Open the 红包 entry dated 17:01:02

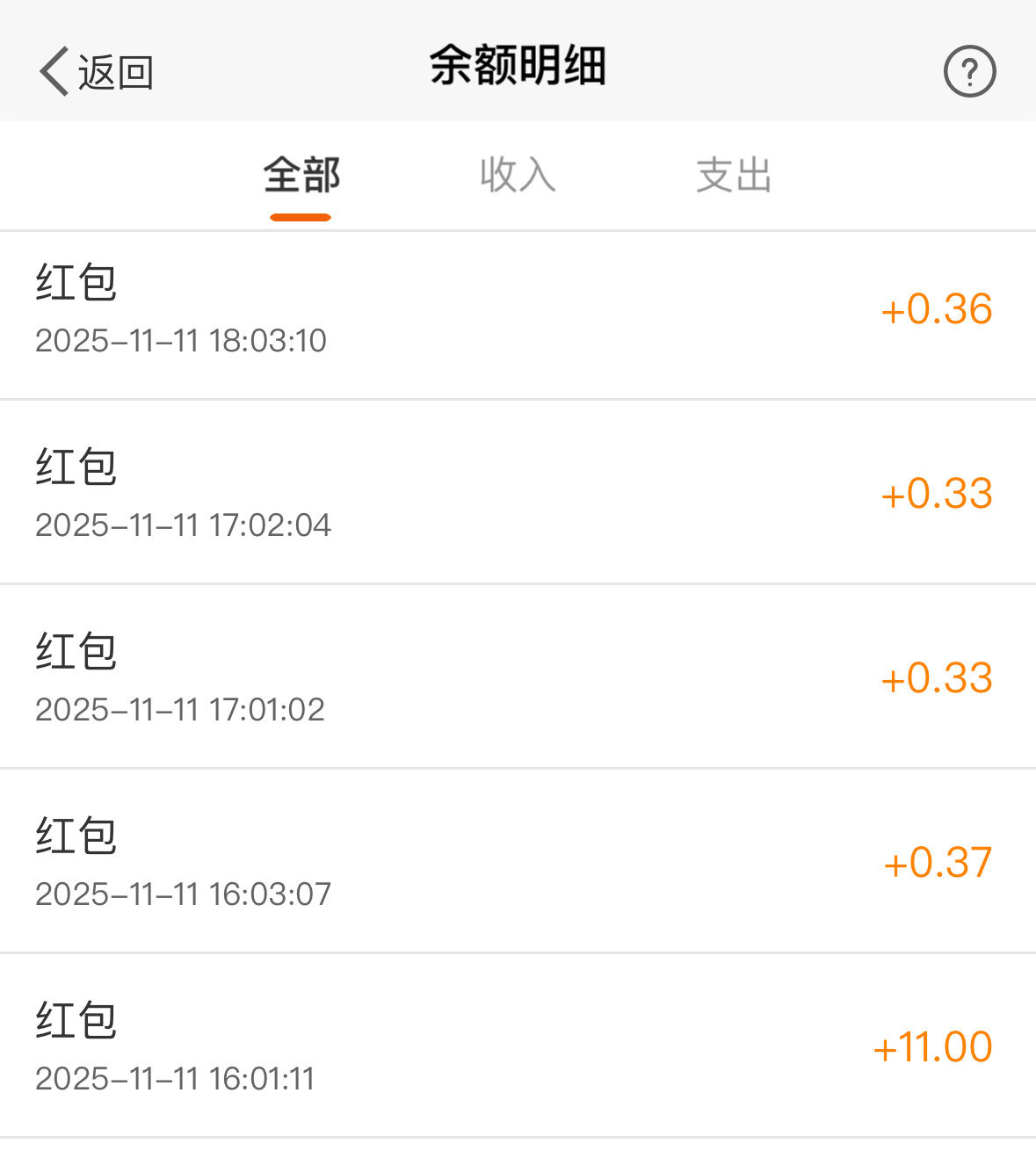click(518, 675)
